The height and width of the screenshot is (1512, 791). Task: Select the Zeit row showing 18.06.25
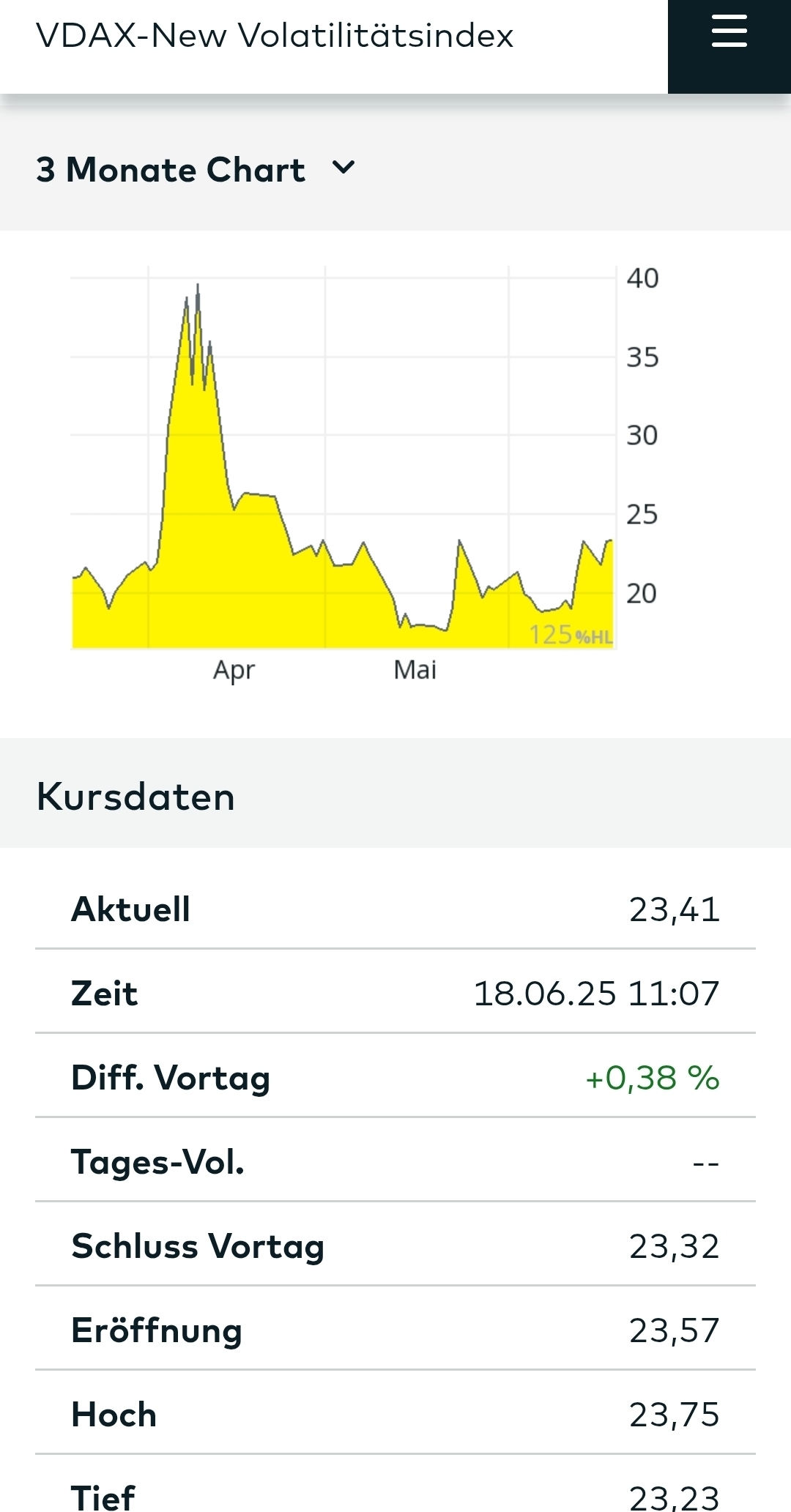click(395, 994)
